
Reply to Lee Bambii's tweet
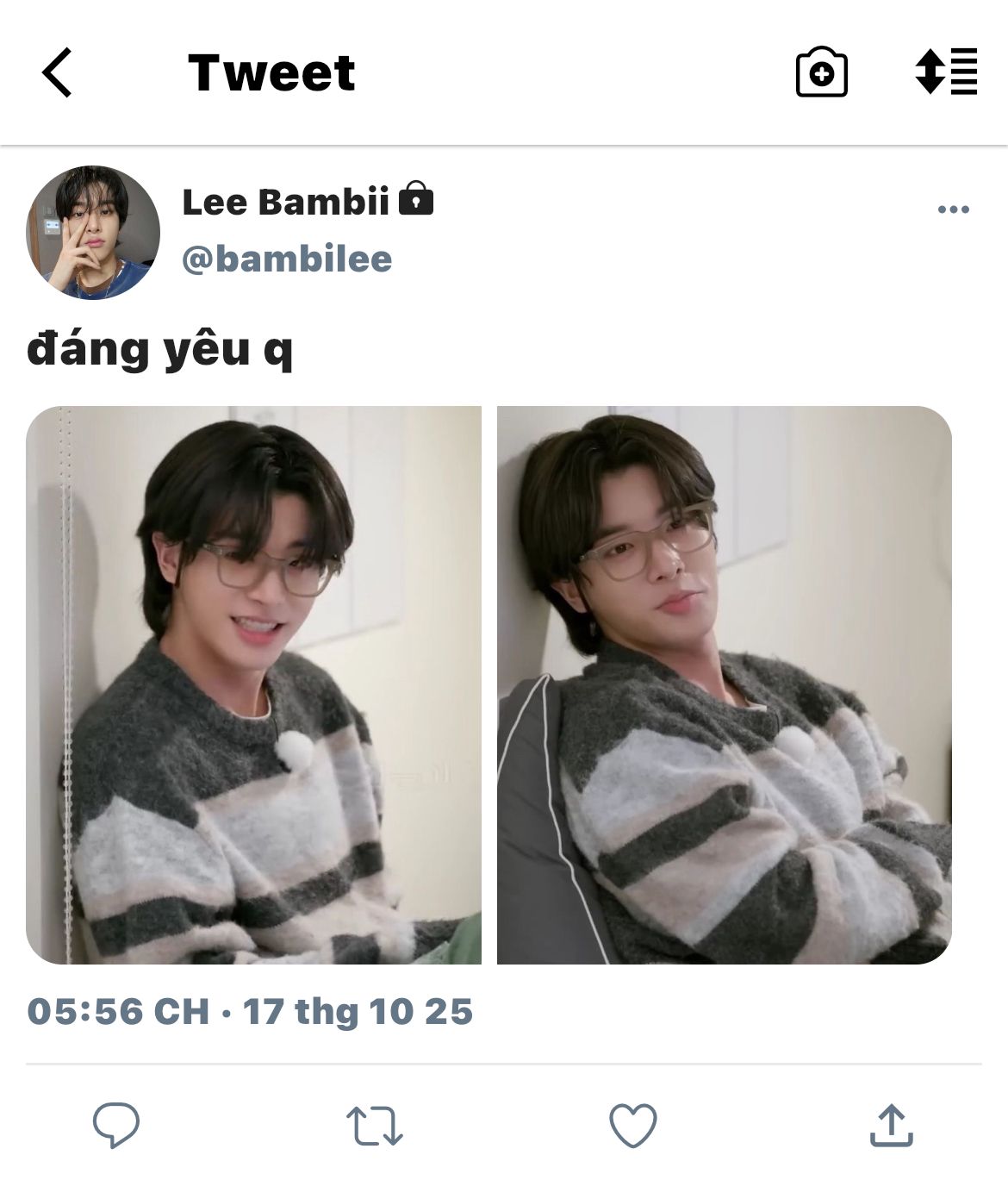point(116,1125)
